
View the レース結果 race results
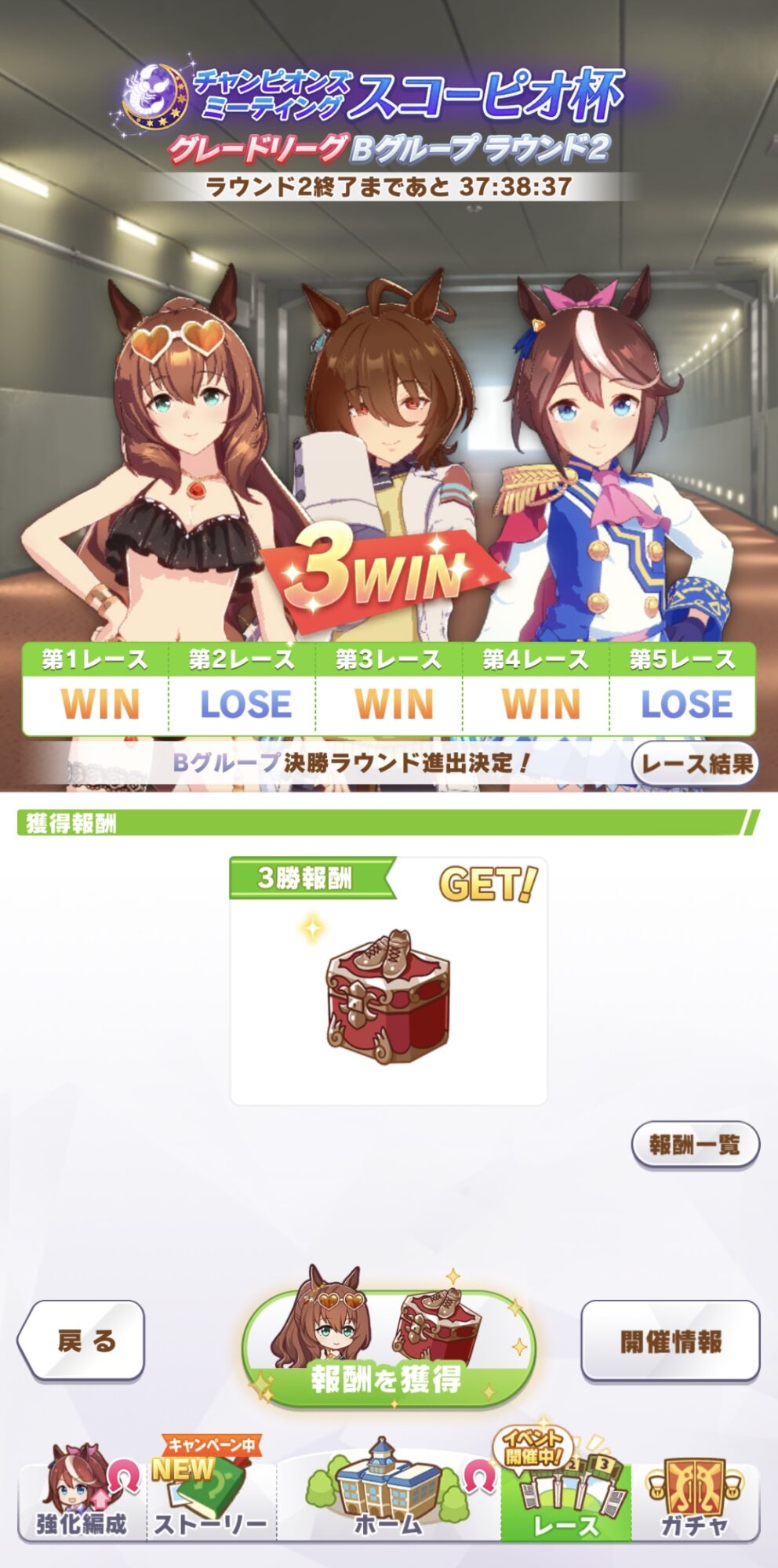[695, 763]
